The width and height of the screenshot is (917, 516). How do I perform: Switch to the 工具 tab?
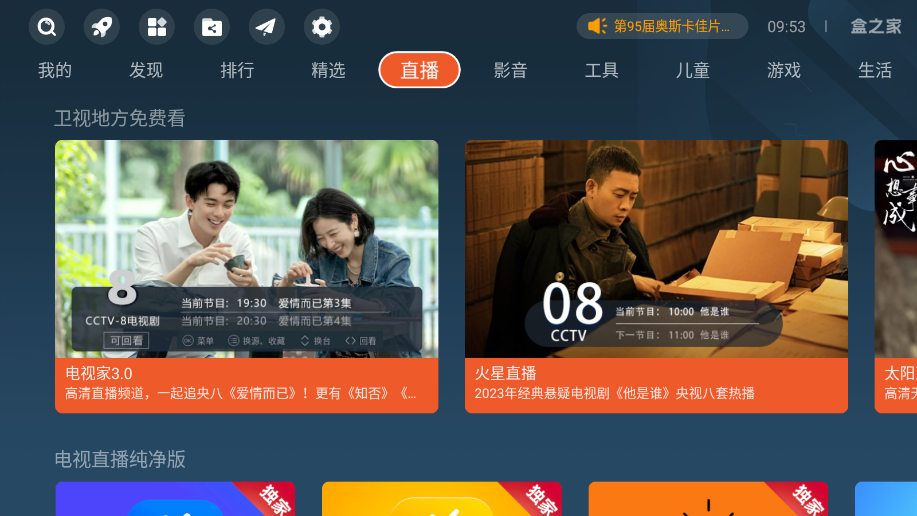601,70
